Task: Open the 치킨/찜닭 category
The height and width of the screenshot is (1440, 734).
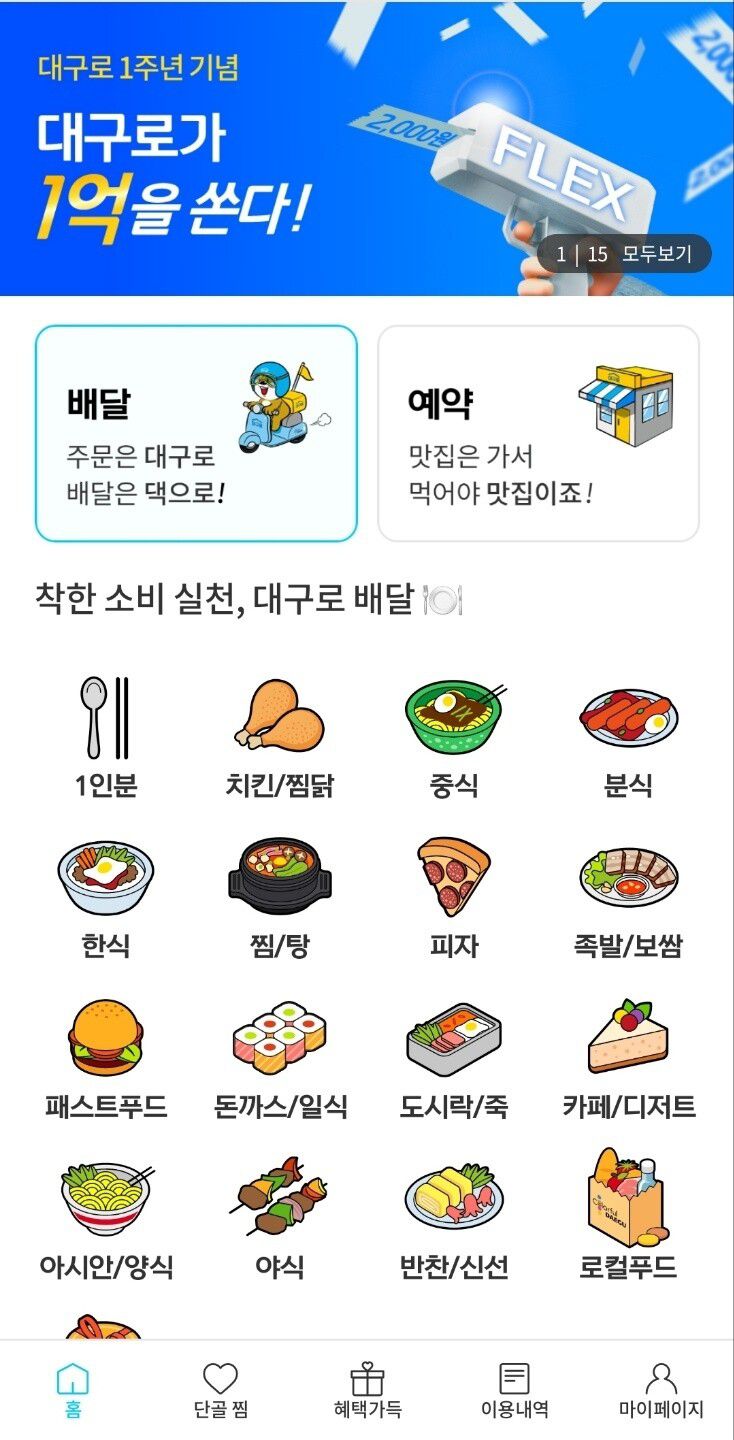Action: (x=280, y=735)
